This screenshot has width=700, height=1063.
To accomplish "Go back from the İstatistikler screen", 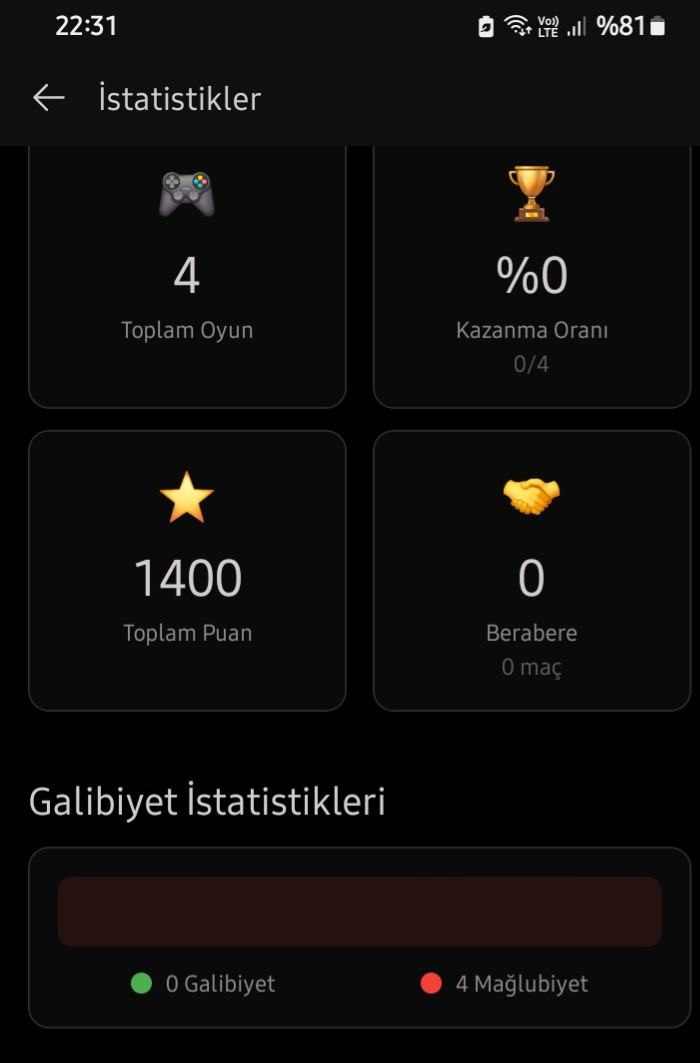I will click(x=48, y=98).
